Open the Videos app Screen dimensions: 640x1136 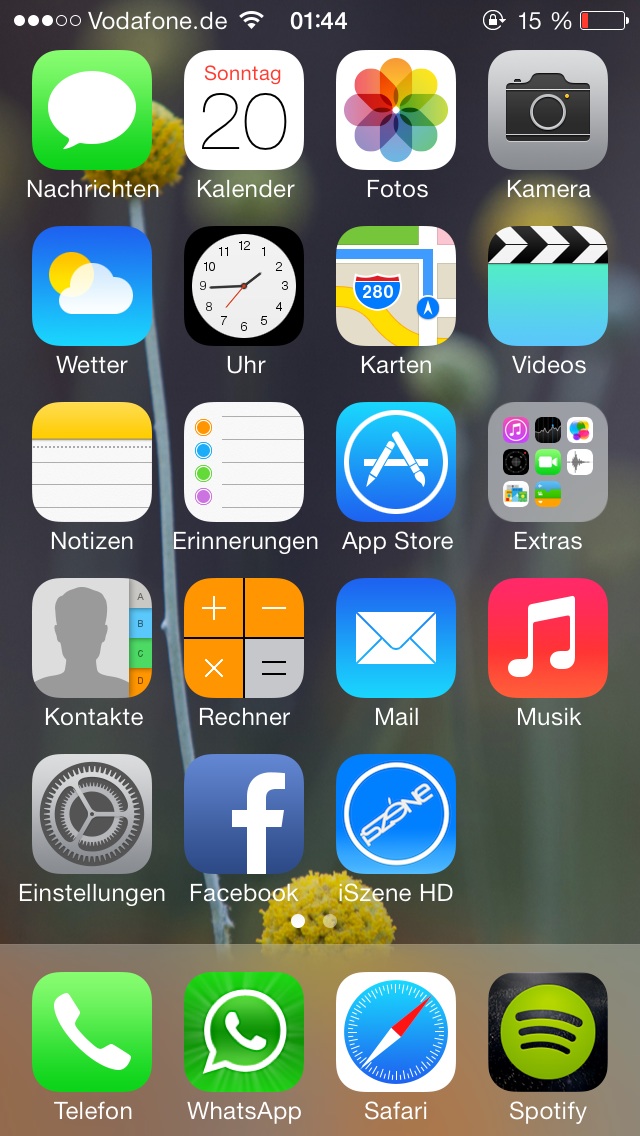point(548,286)
